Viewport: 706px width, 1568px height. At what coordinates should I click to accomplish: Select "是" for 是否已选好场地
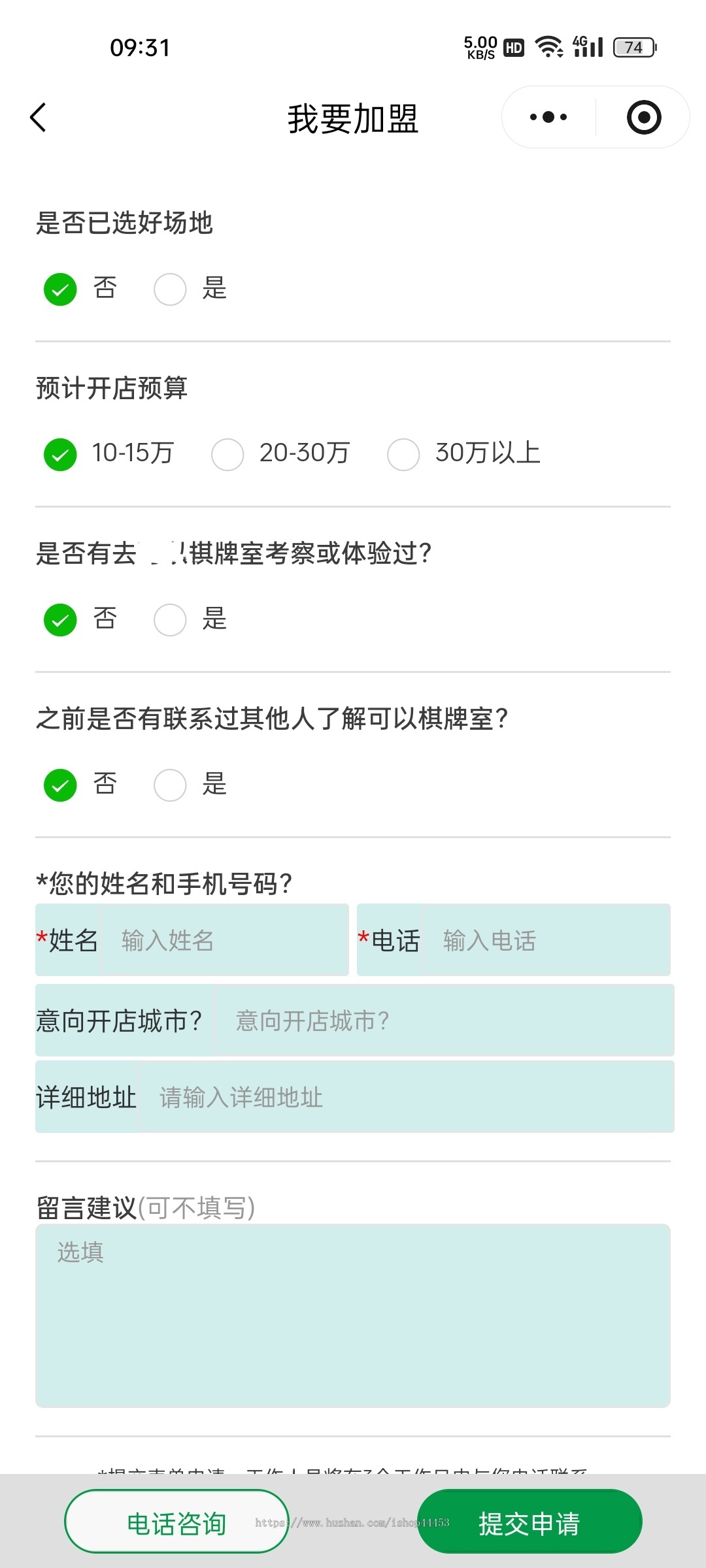point(169,288)
